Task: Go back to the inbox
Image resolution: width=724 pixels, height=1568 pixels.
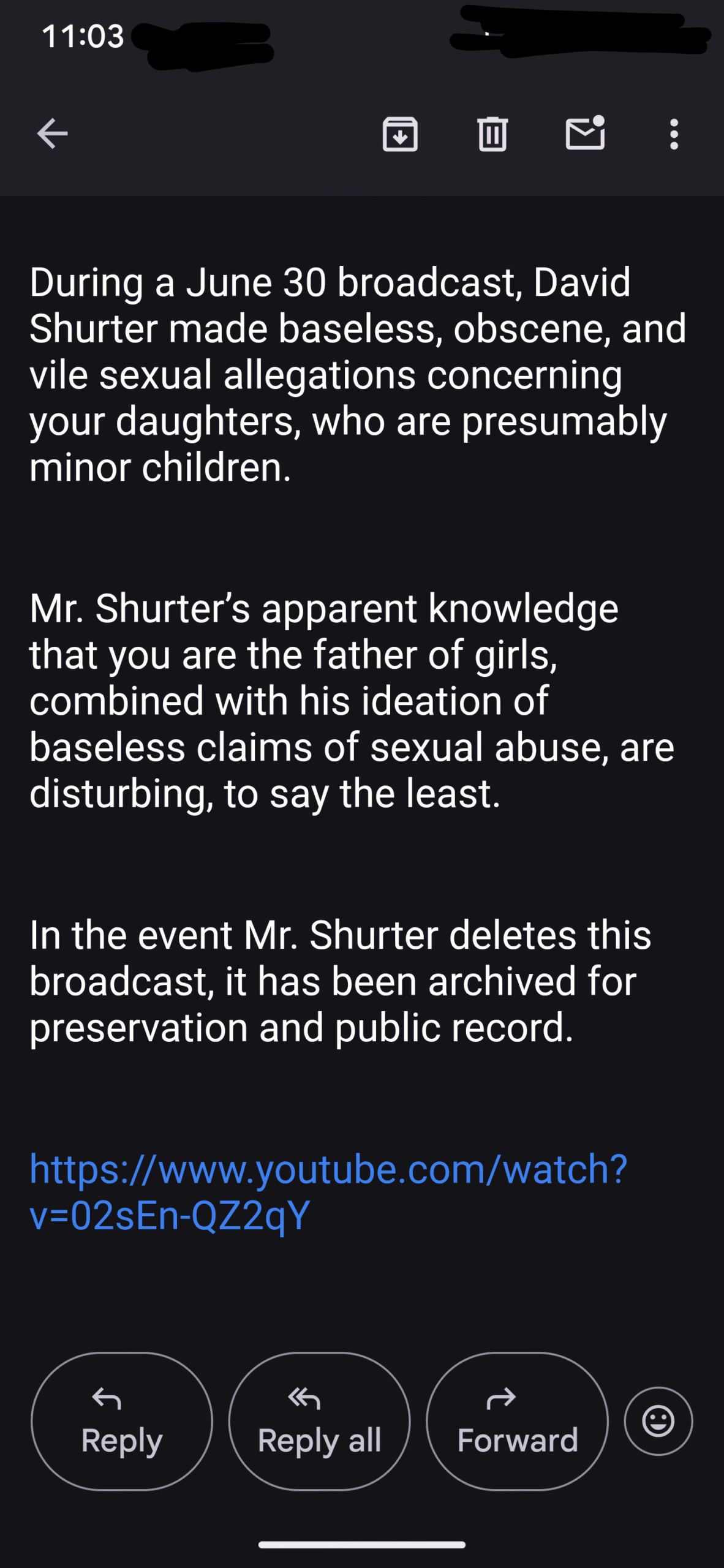Action: tap(52, 134)
